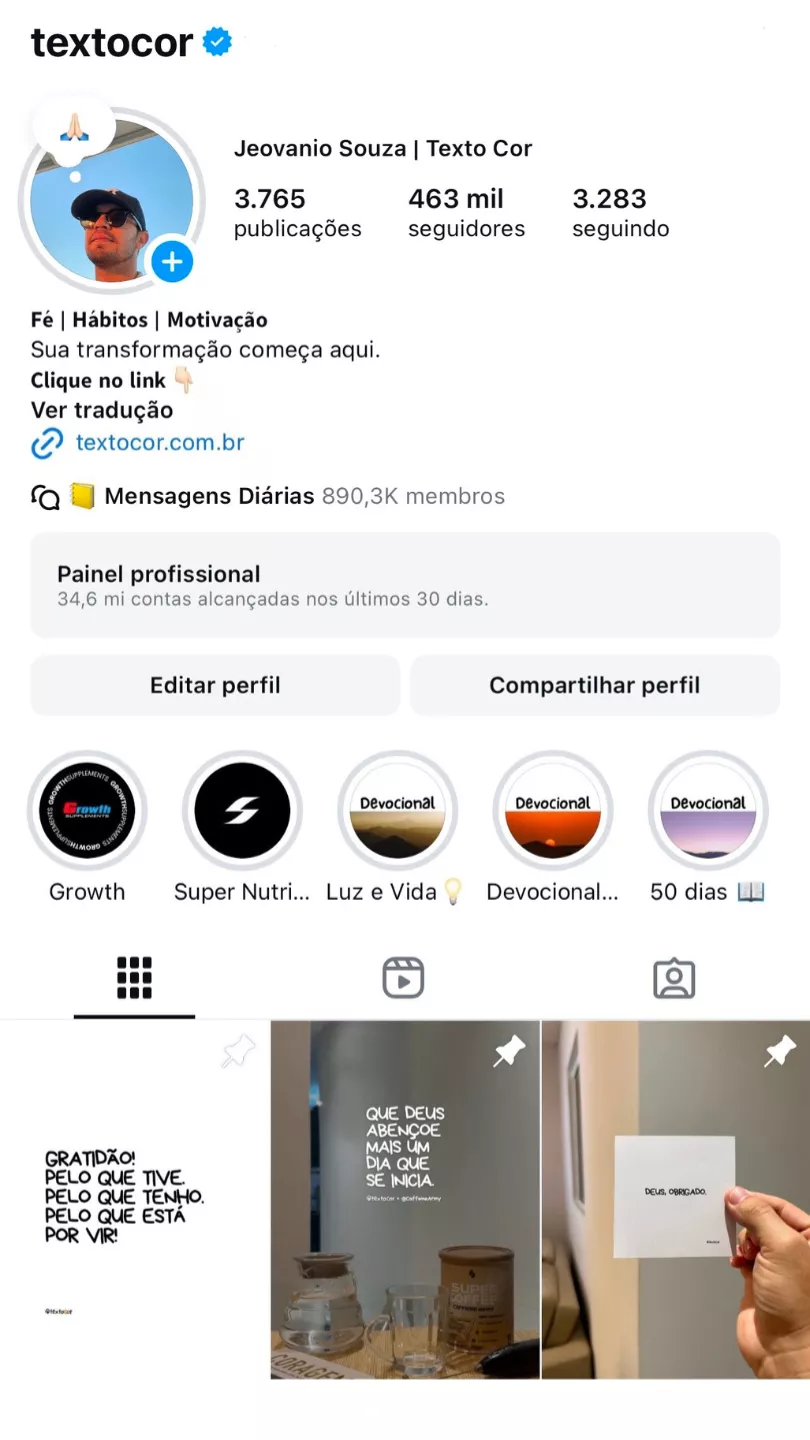Open the Que Deus abençoe post

tap(405, 1200)
